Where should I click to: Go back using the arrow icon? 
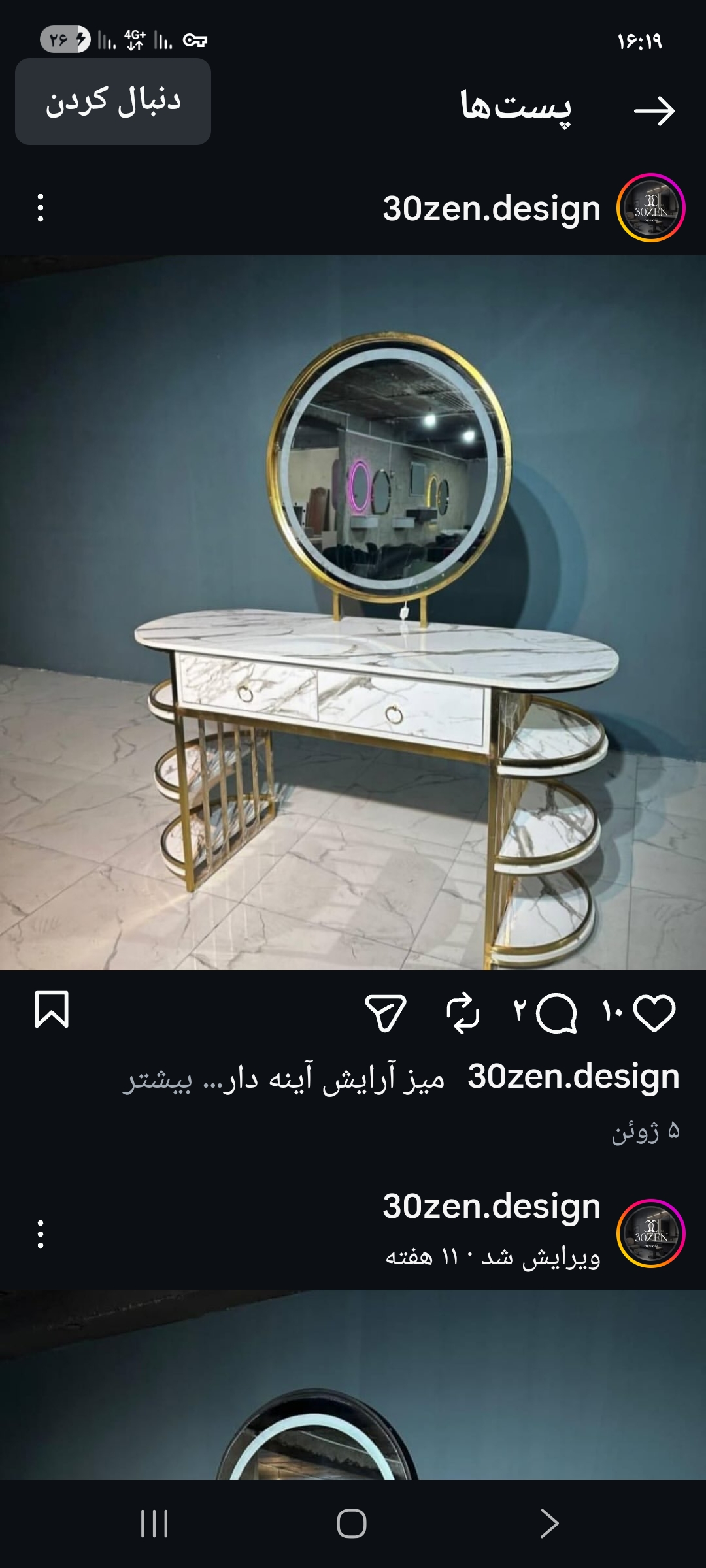pos(654,111)
